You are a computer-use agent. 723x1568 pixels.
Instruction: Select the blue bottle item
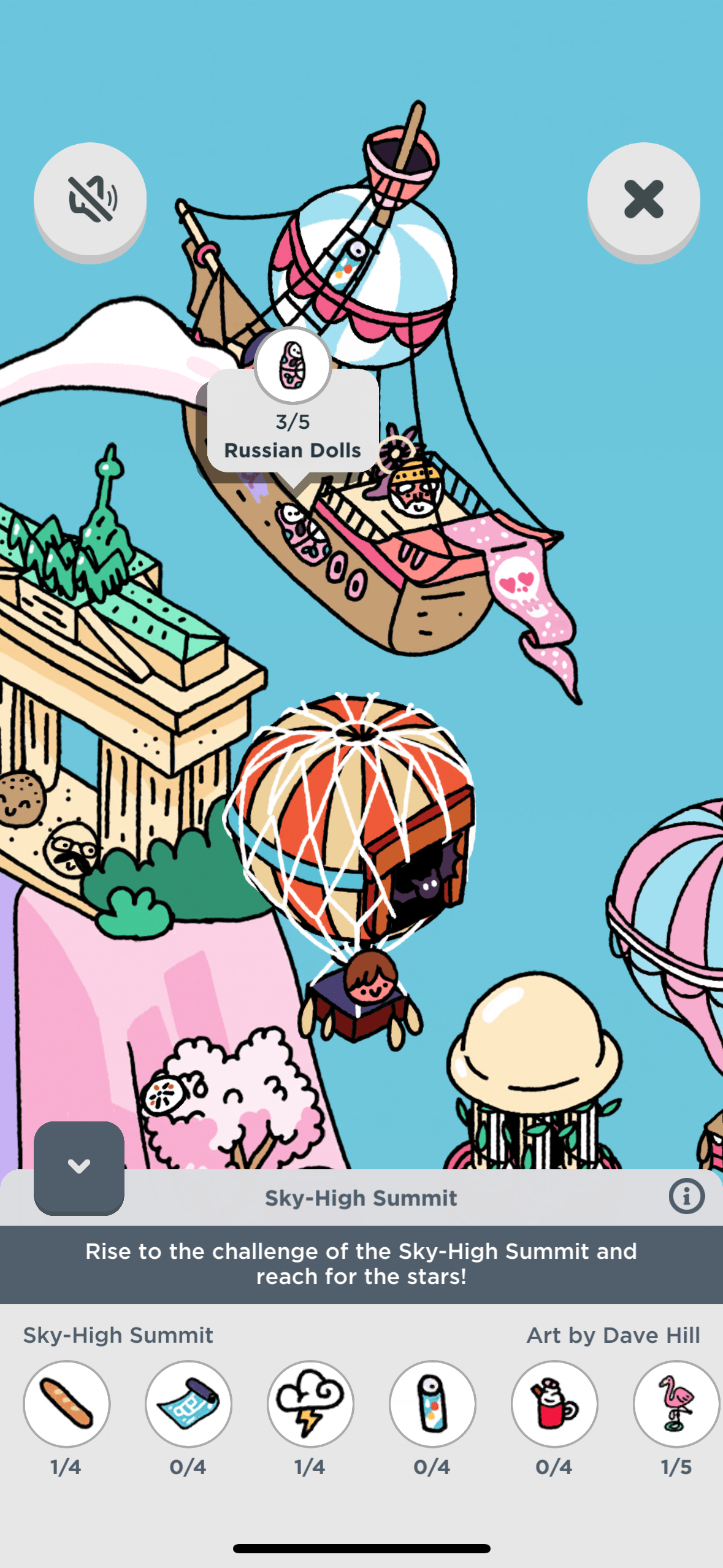tap(432, 1404)
